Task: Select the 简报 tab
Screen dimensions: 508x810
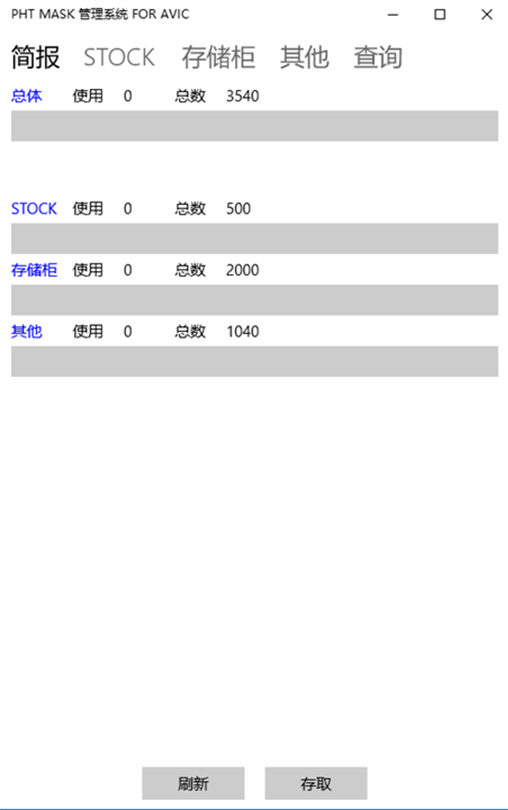Action: [36, 57]
